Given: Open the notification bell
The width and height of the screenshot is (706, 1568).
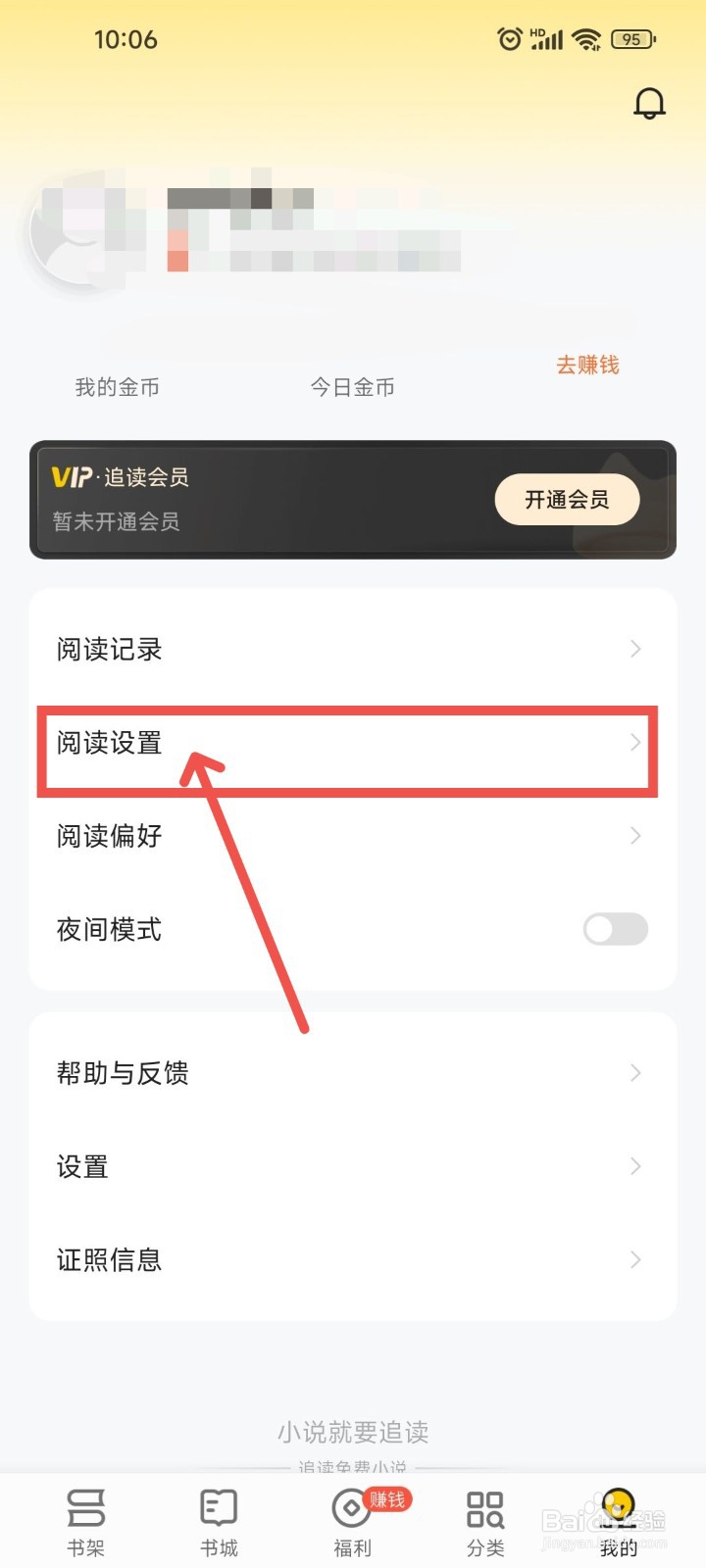Looking at the screenshot, I should [x=648, y=102].
